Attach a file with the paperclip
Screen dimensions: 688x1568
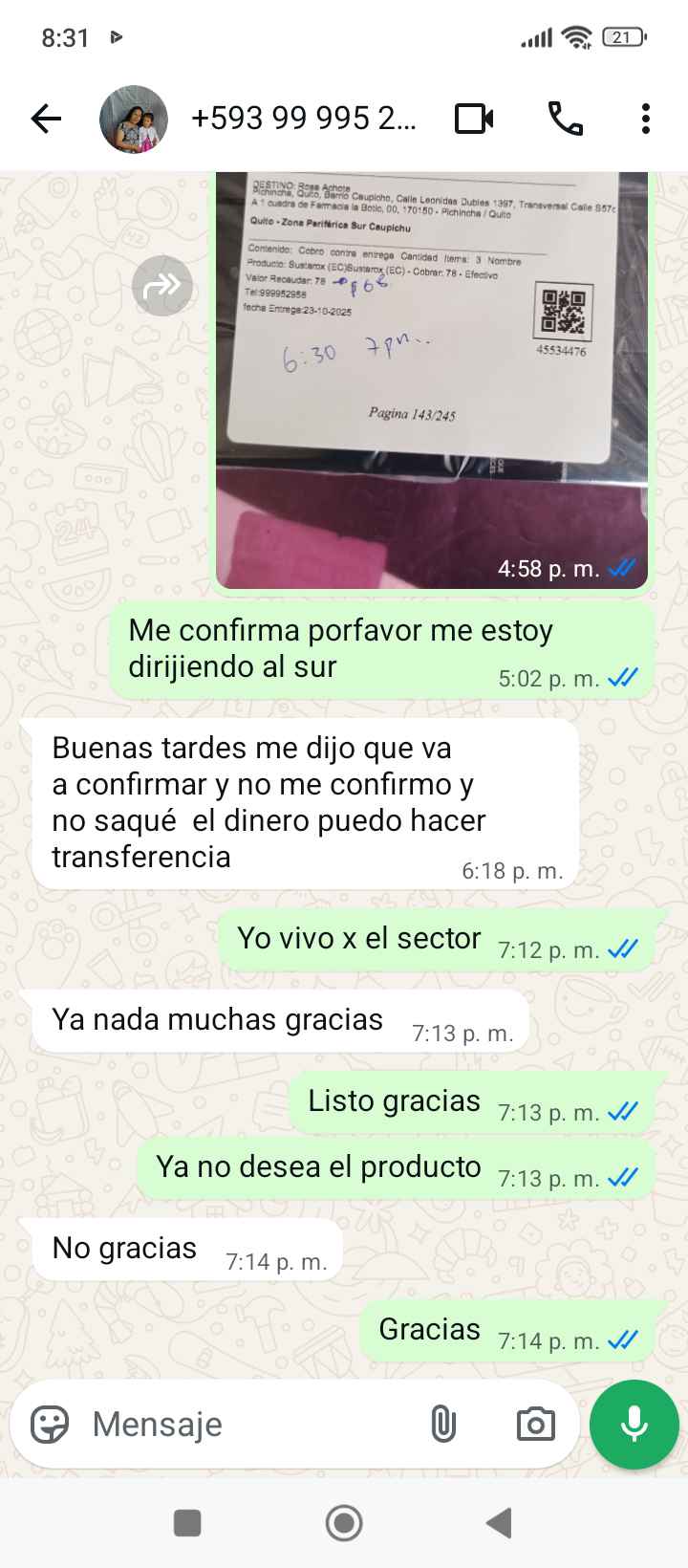click(442, 1425)
